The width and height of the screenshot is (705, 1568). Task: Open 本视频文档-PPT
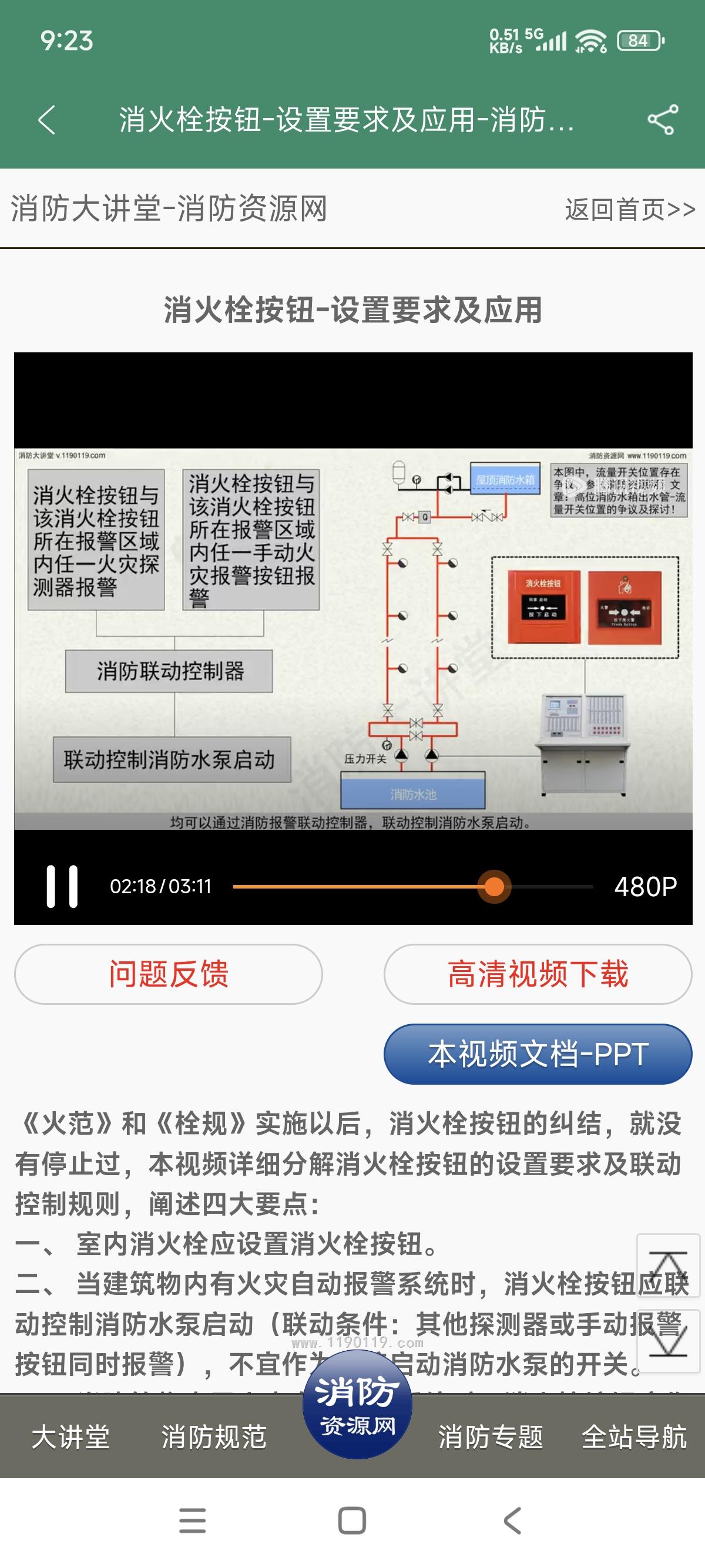pyautogui.click(x=538, y=1054)
